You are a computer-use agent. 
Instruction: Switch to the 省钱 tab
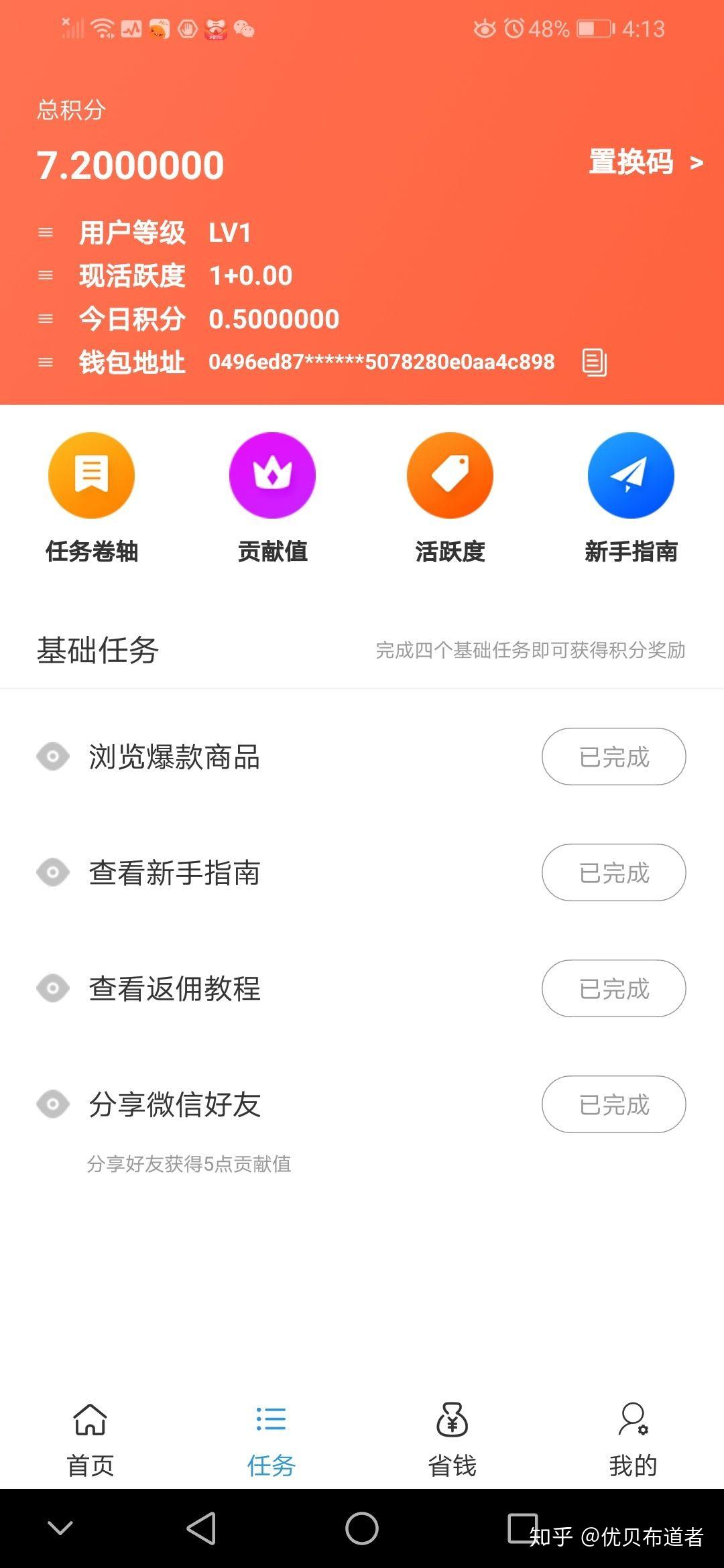click(x=451, y=1441)
